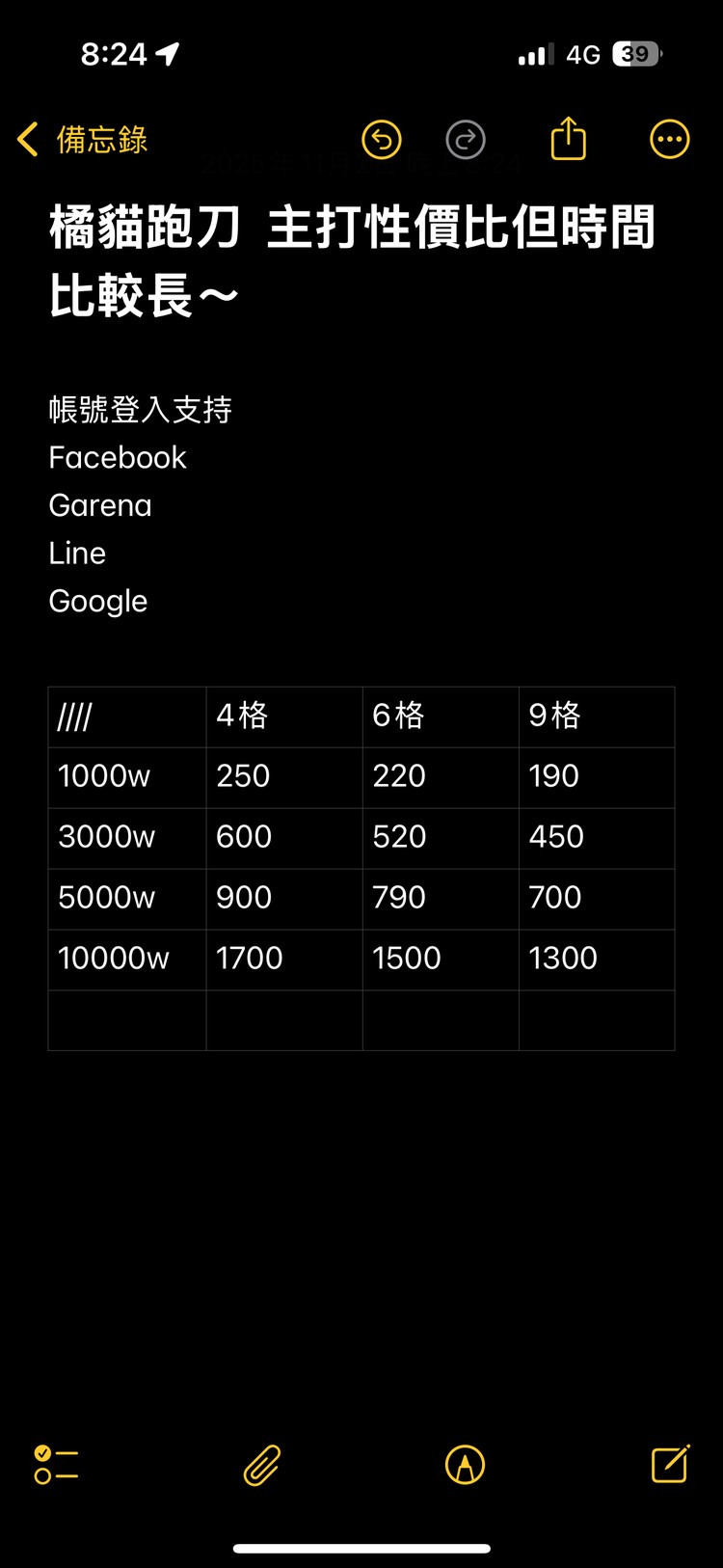Compose a new note

[x=670, y=1464]
